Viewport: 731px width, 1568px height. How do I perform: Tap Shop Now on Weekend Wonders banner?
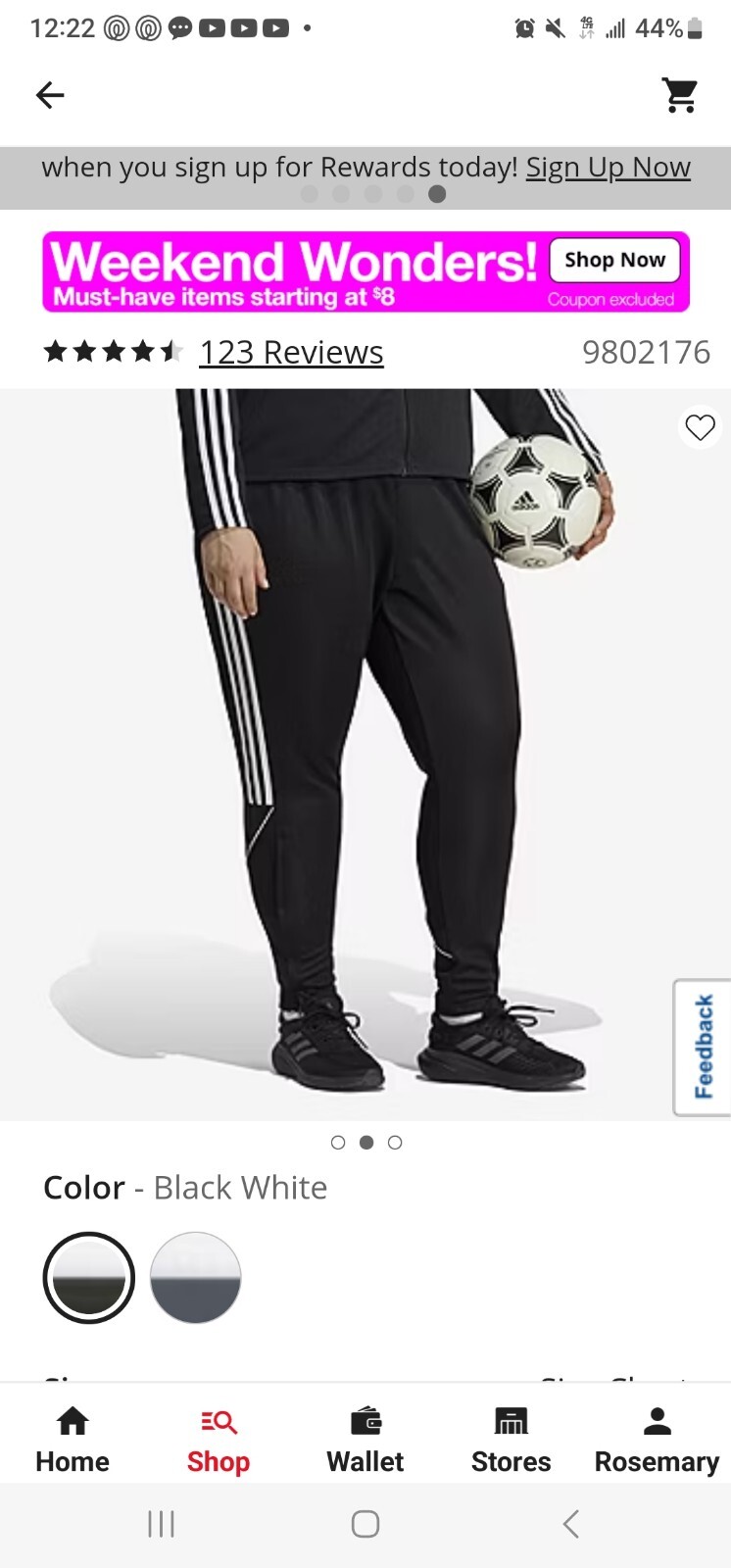[614, 260]
